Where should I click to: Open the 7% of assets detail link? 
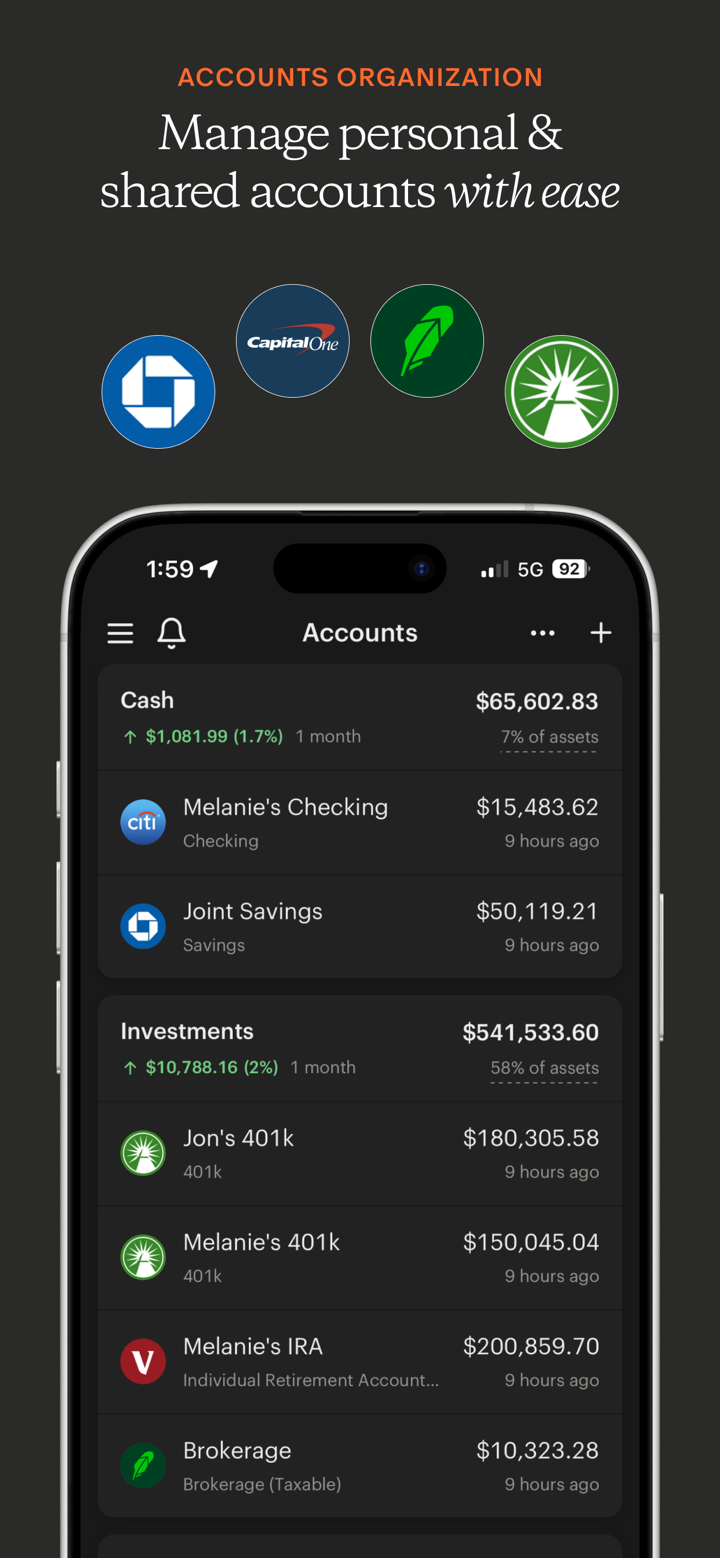[x=549, y=736]
